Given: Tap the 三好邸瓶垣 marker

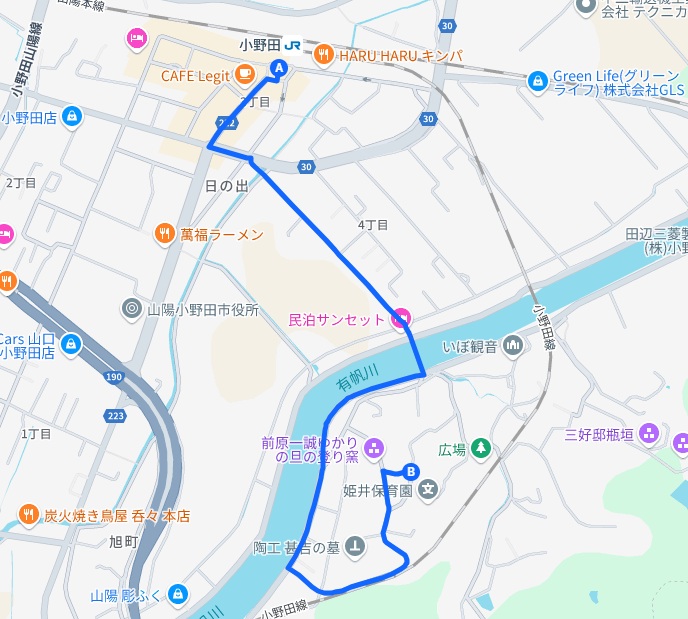Looking at the screenshot, I should (x=649, y=434).
